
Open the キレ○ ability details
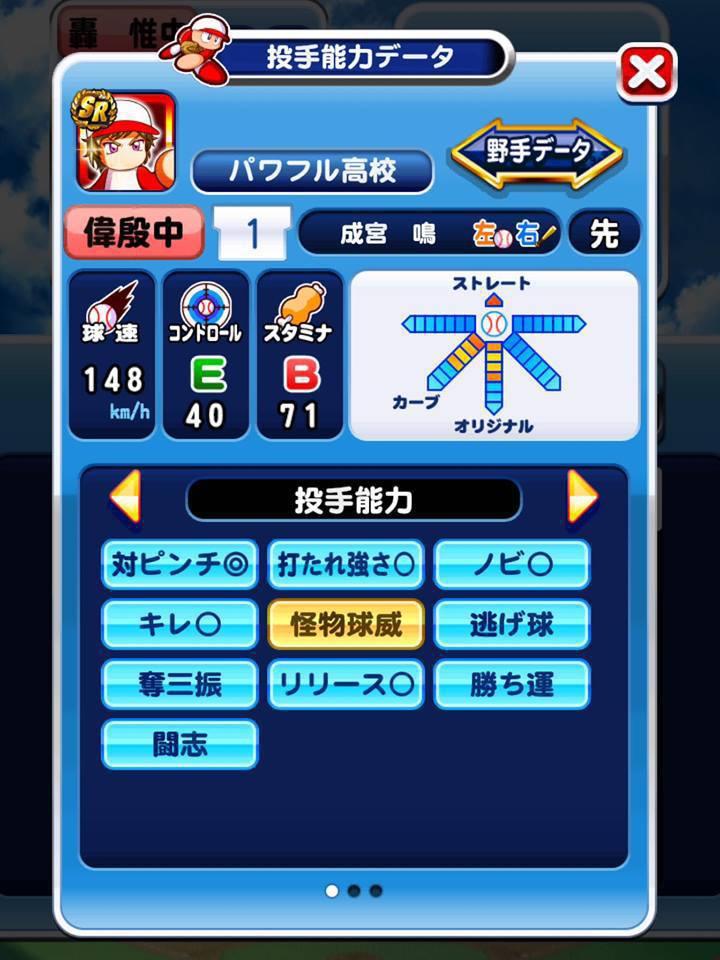click(x=180, y=625)
